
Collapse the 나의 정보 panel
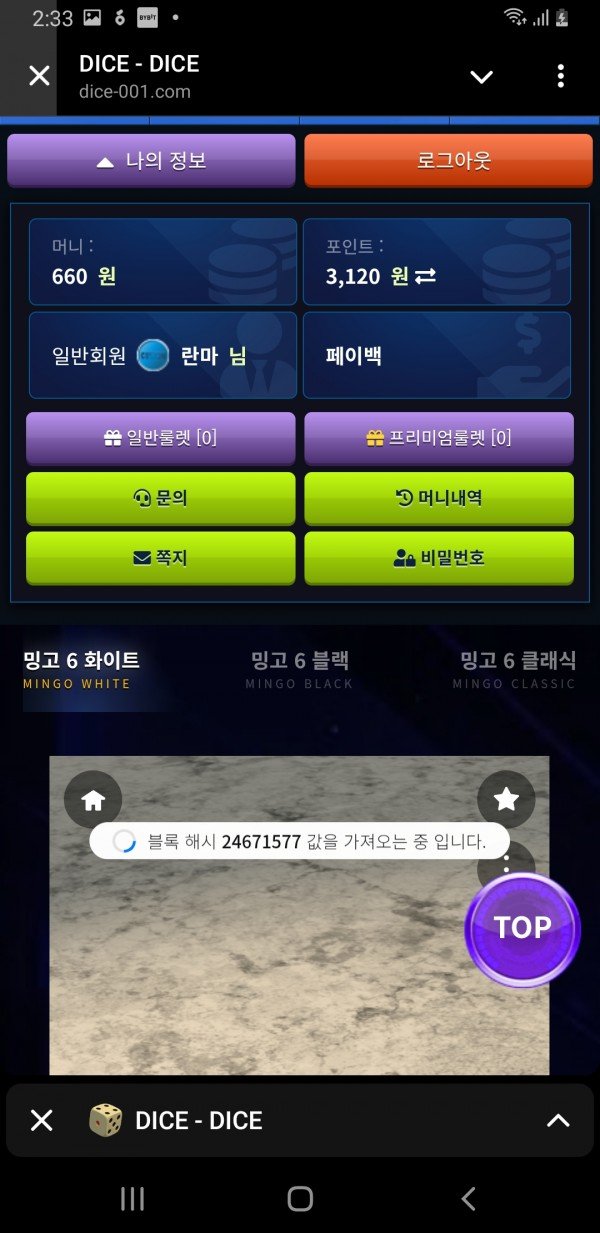click(x=151, y=161)
